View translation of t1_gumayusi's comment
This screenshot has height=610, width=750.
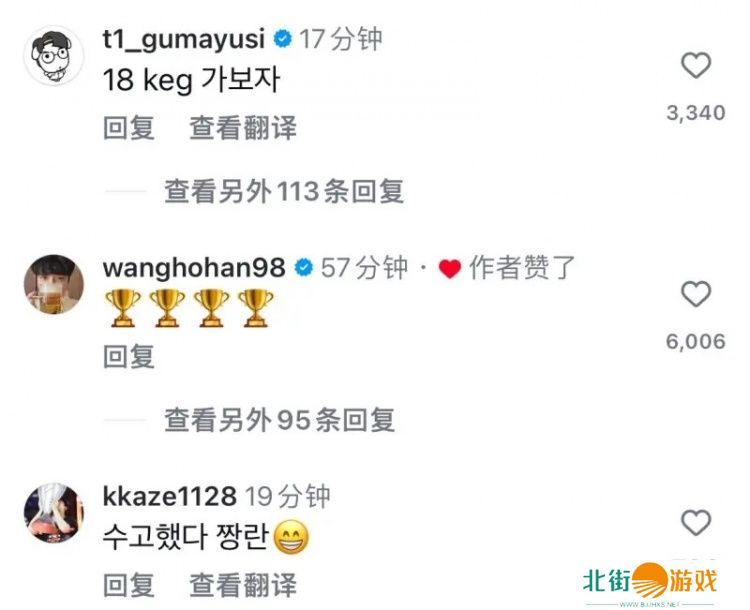tap(243, 128)
